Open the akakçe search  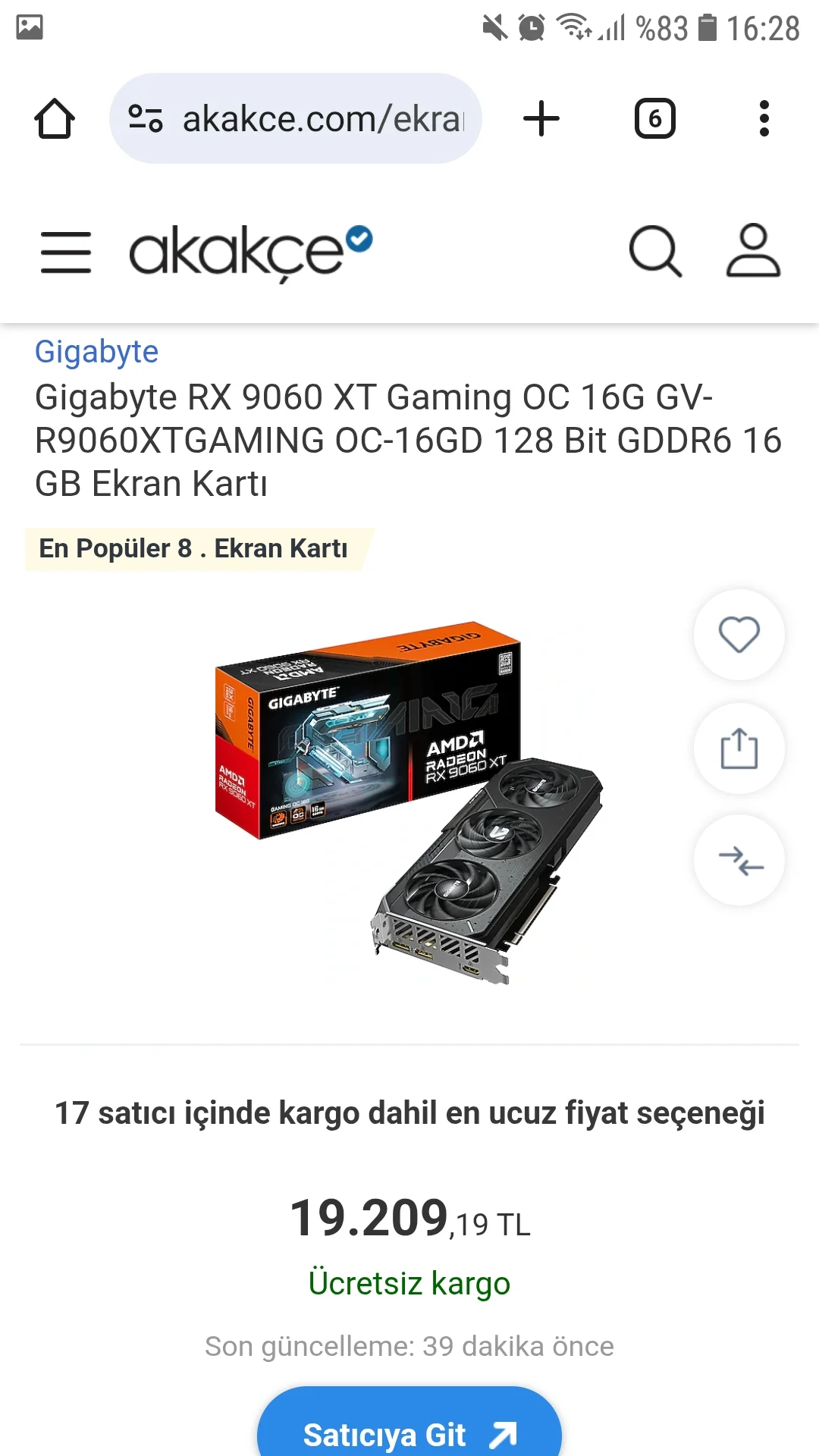coord(655,251)
